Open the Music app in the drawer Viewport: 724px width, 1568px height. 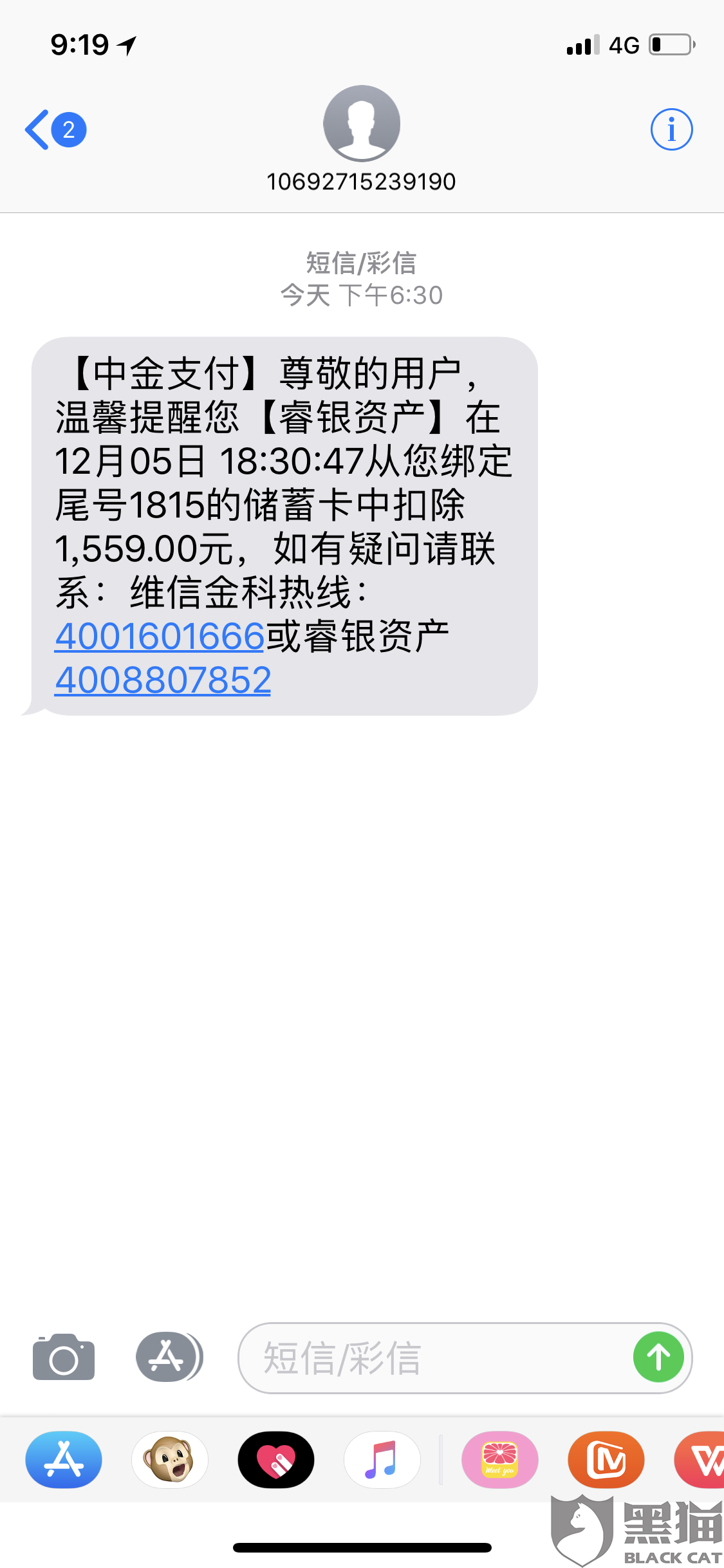[382, 1460]
